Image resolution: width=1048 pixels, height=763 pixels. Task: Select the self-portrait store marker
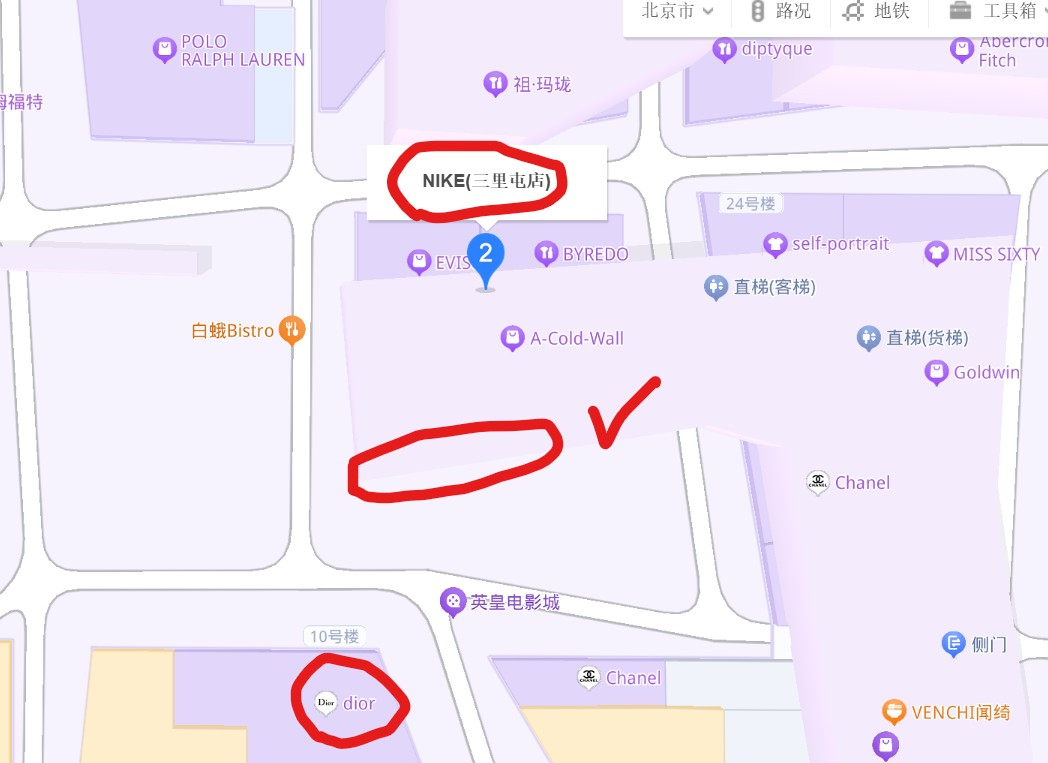pos(775,244)
